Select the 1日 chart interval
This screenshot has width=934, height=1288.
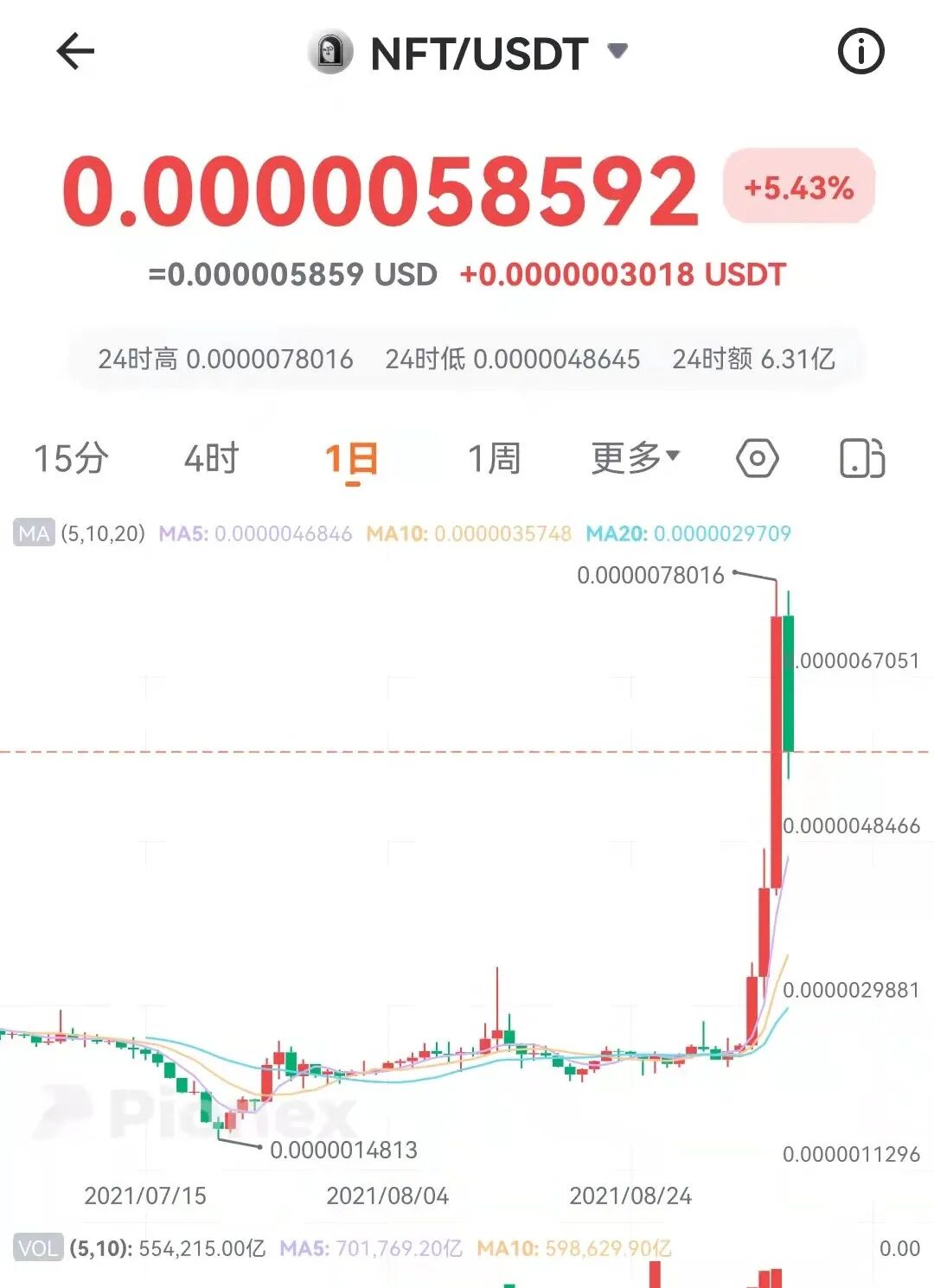[352, 459]
